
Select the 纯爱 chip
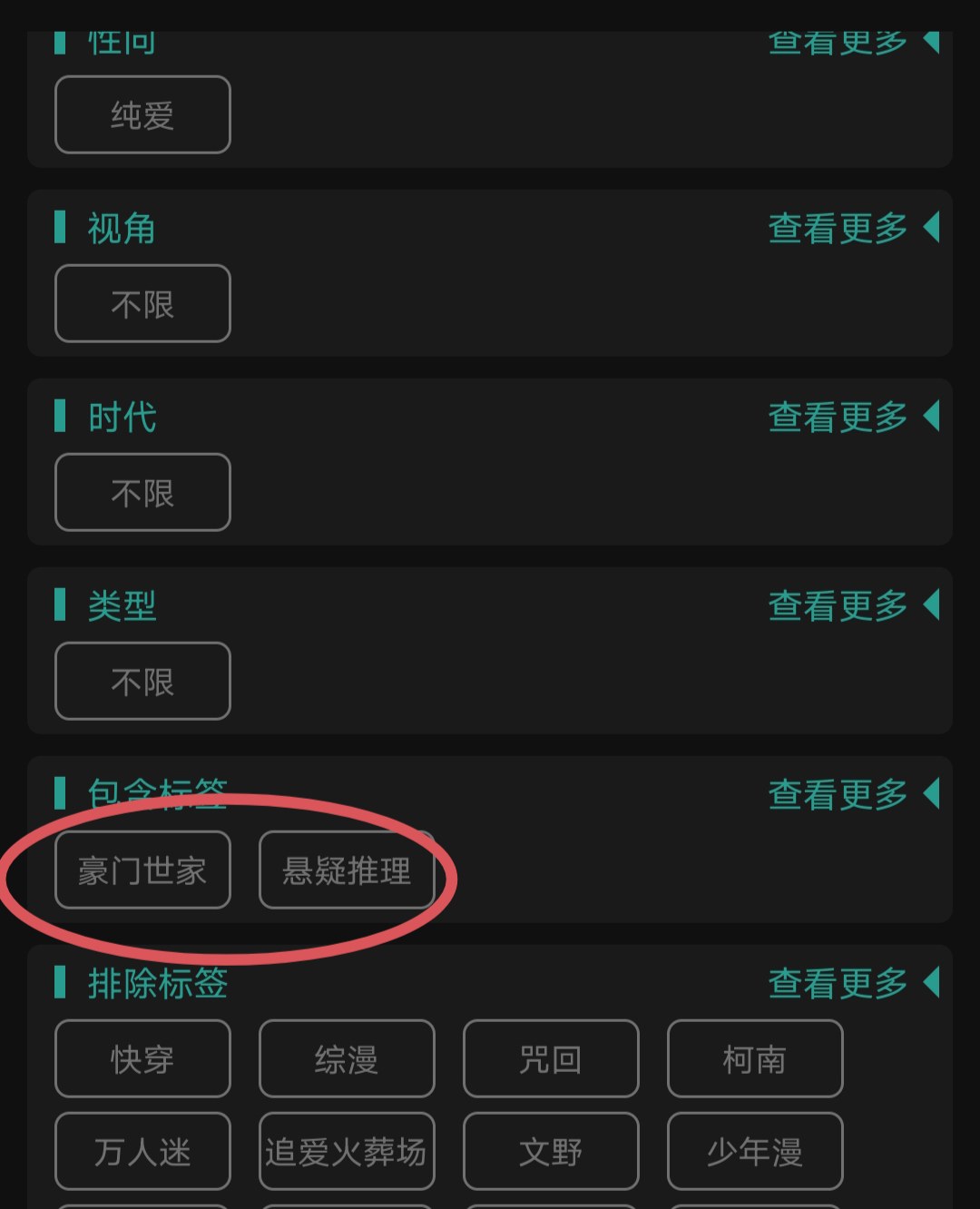pos(142,115)
